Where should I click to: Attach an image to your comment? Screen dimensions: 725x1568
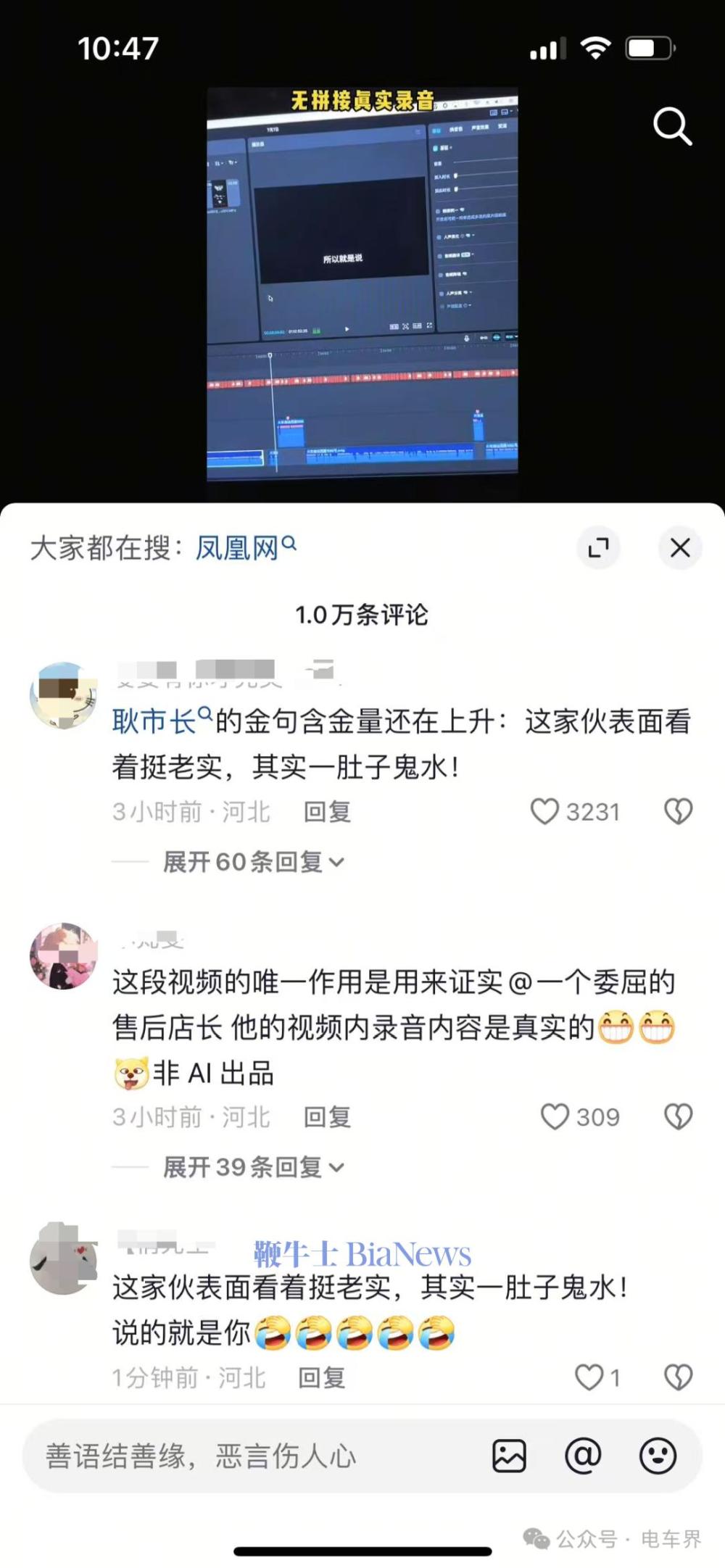509,1456
